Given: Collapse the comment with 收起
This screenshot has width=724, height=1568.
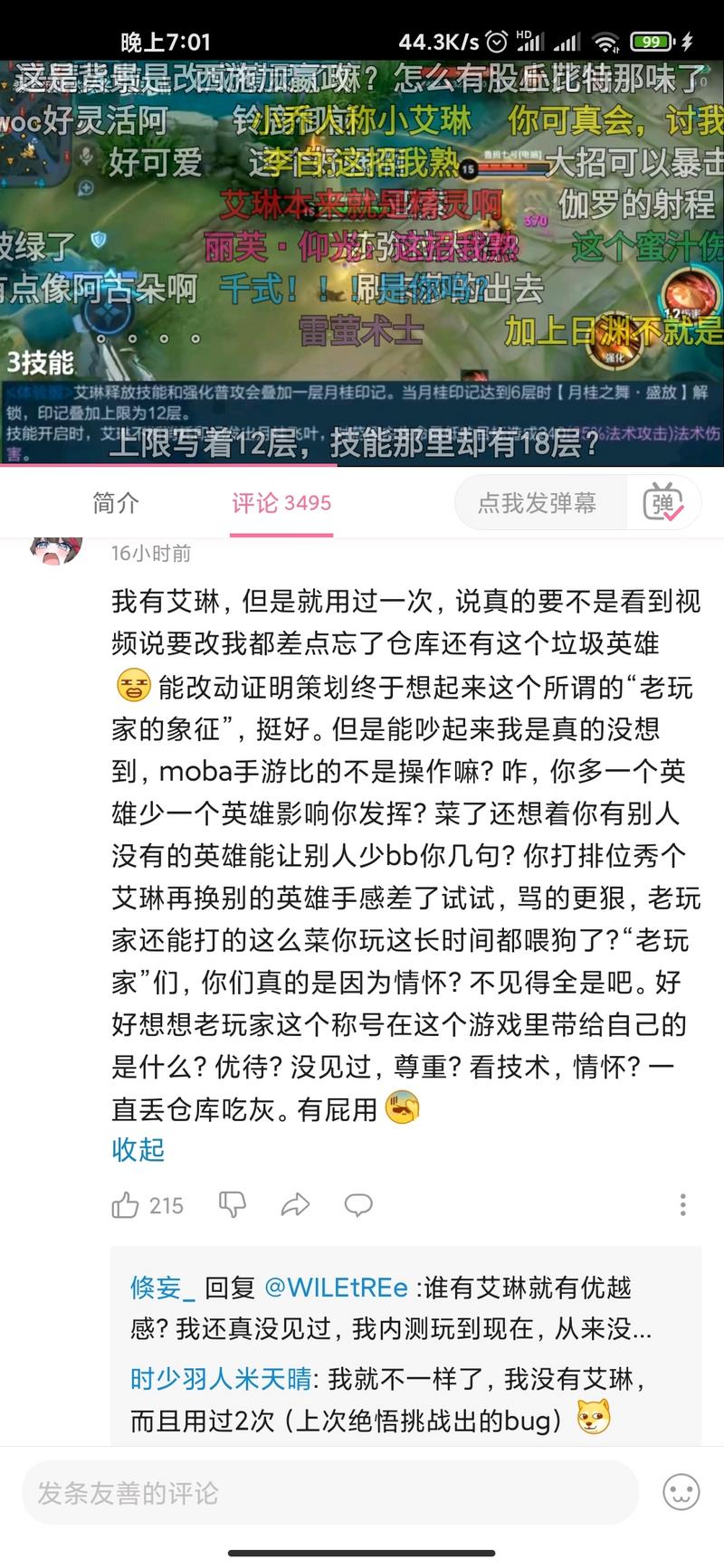Looking at the screenshot, I should tap(138, 1150).
